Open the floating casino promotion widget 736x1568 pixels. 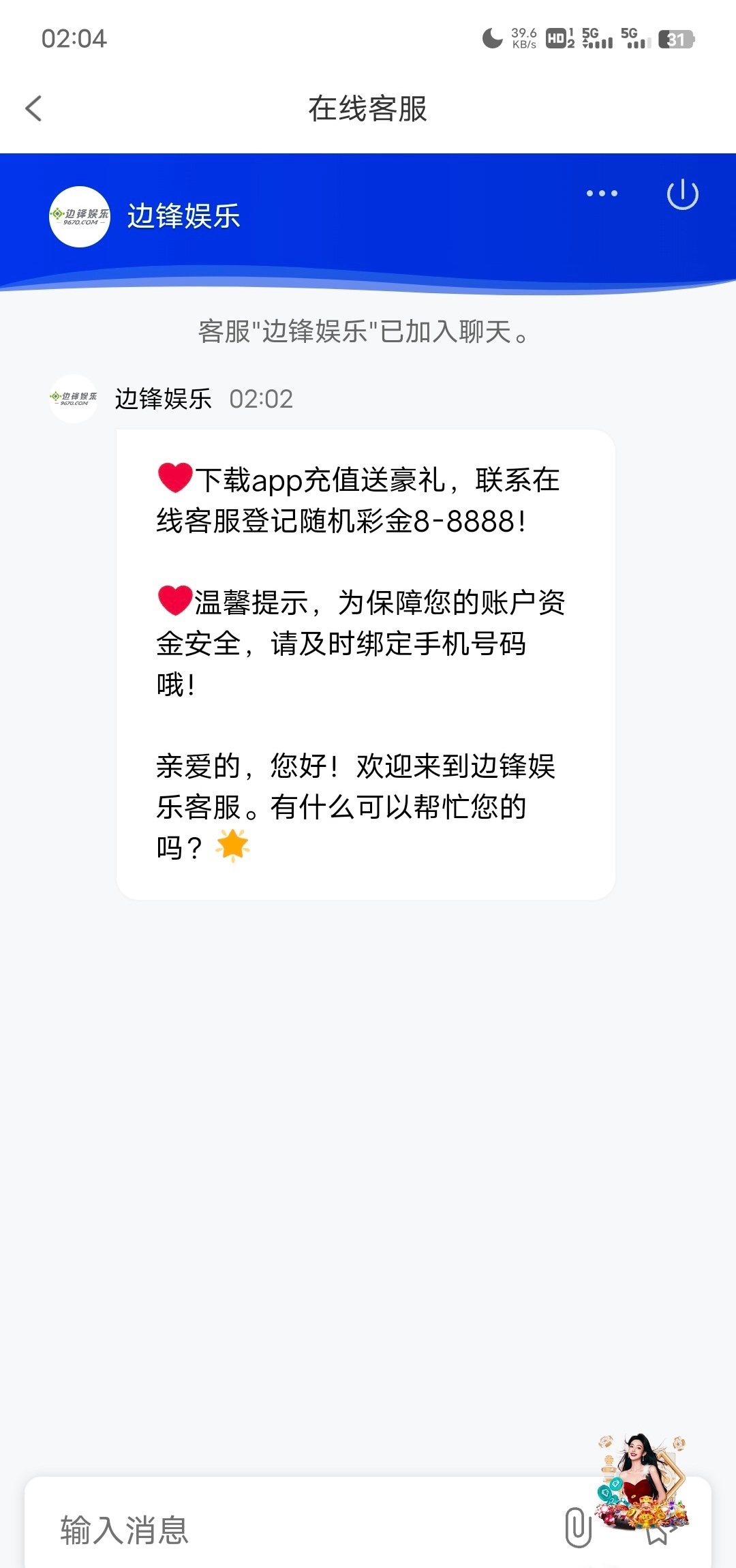(641, 1479)
